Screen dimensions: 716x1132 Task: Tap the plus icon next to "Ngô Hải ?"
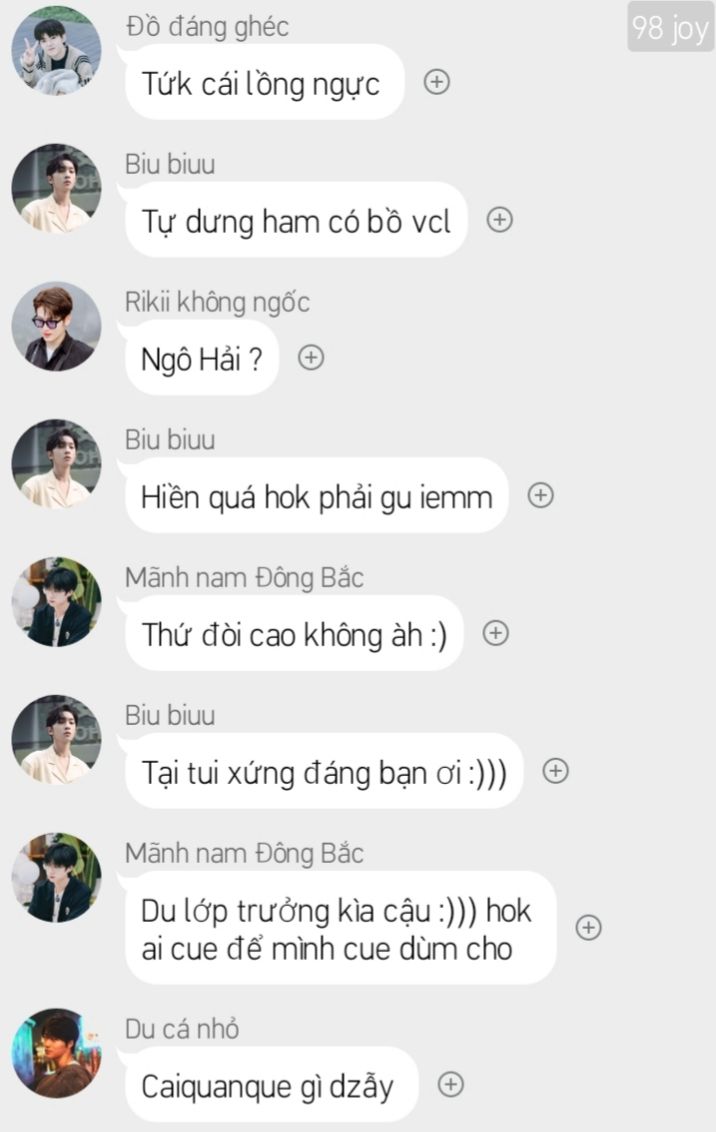coord(312,357)
